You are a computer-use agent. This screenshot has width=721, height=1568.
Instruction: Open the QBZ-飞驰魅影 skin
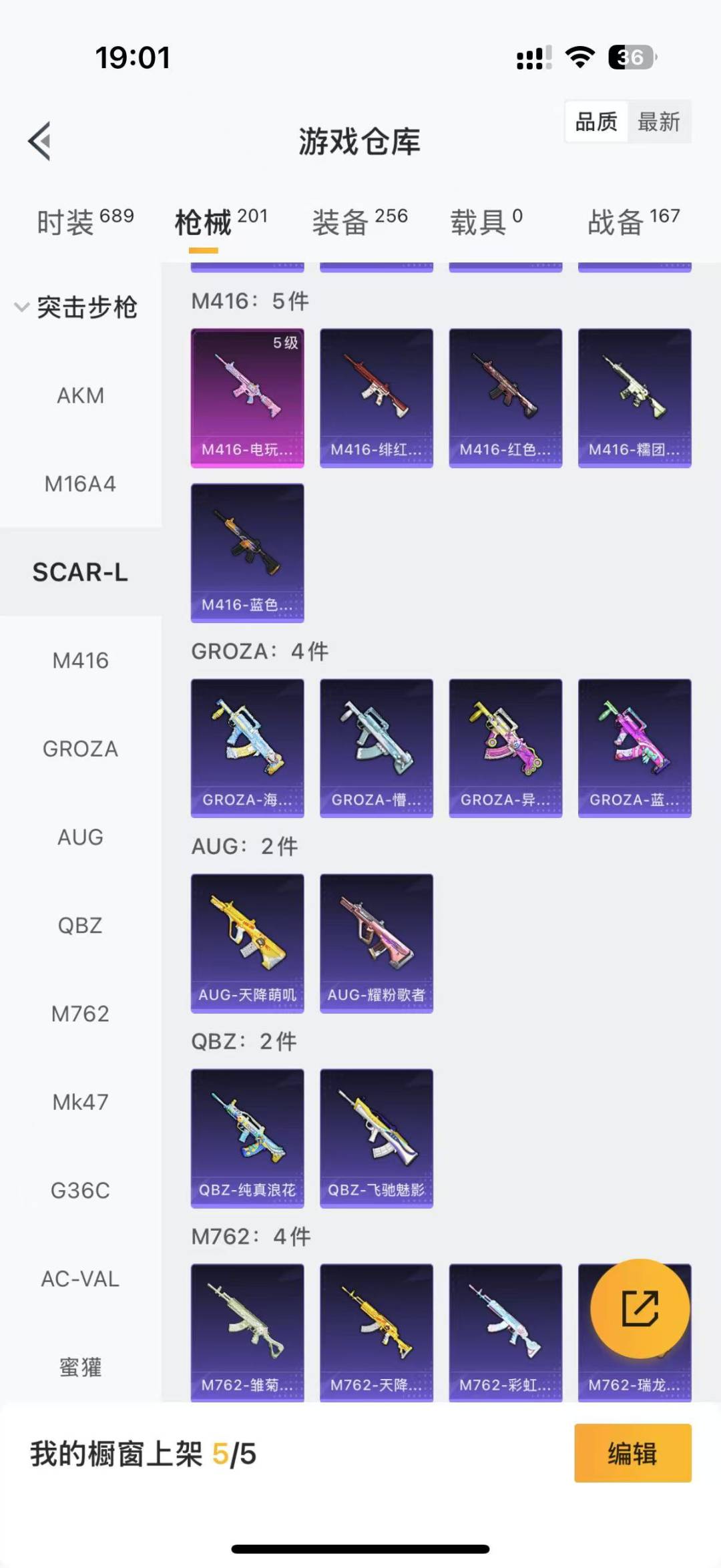click(377, 1138)
